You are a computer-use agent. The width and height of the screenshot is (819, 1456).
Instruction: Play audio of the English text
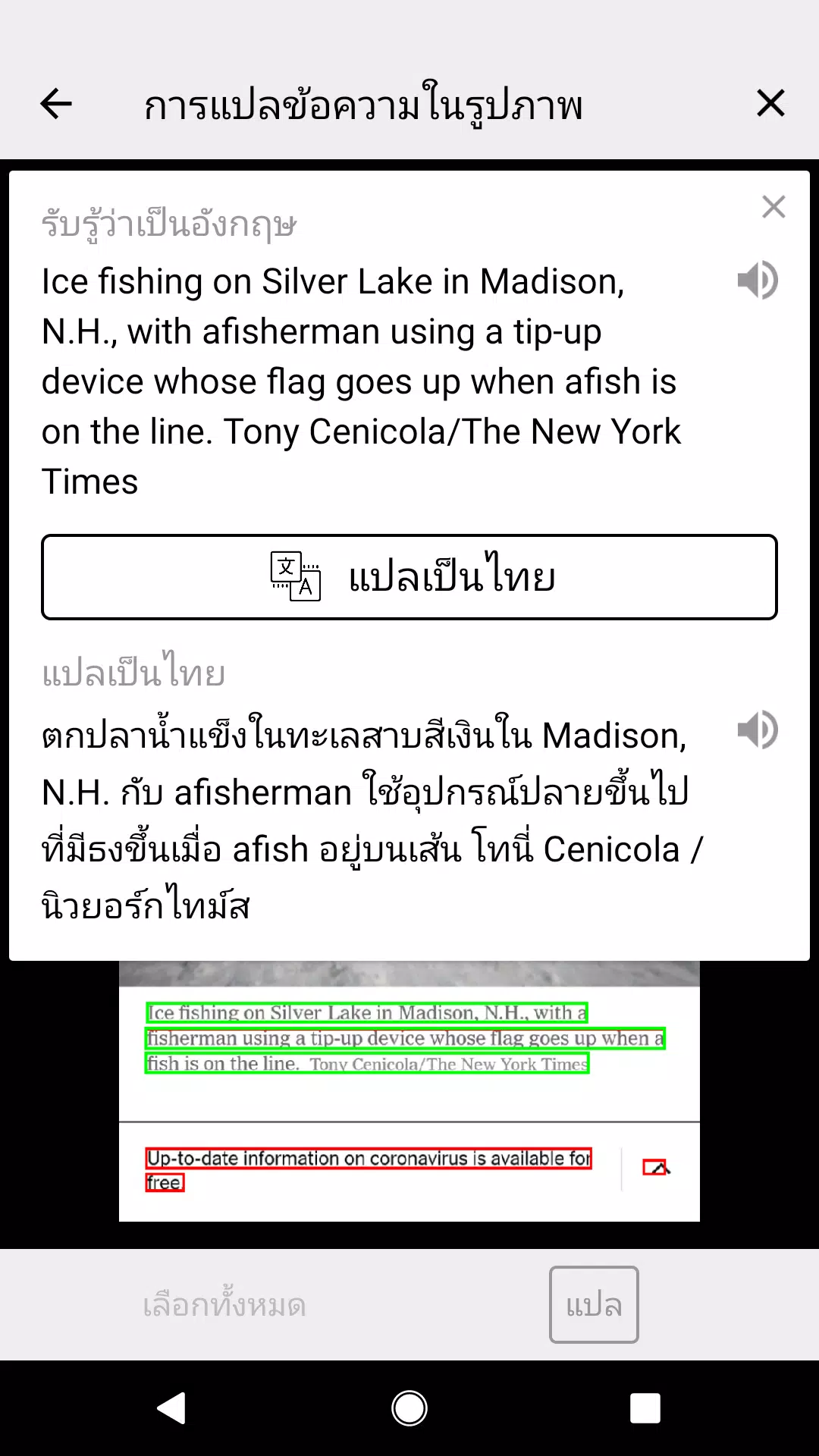point(758,281)
